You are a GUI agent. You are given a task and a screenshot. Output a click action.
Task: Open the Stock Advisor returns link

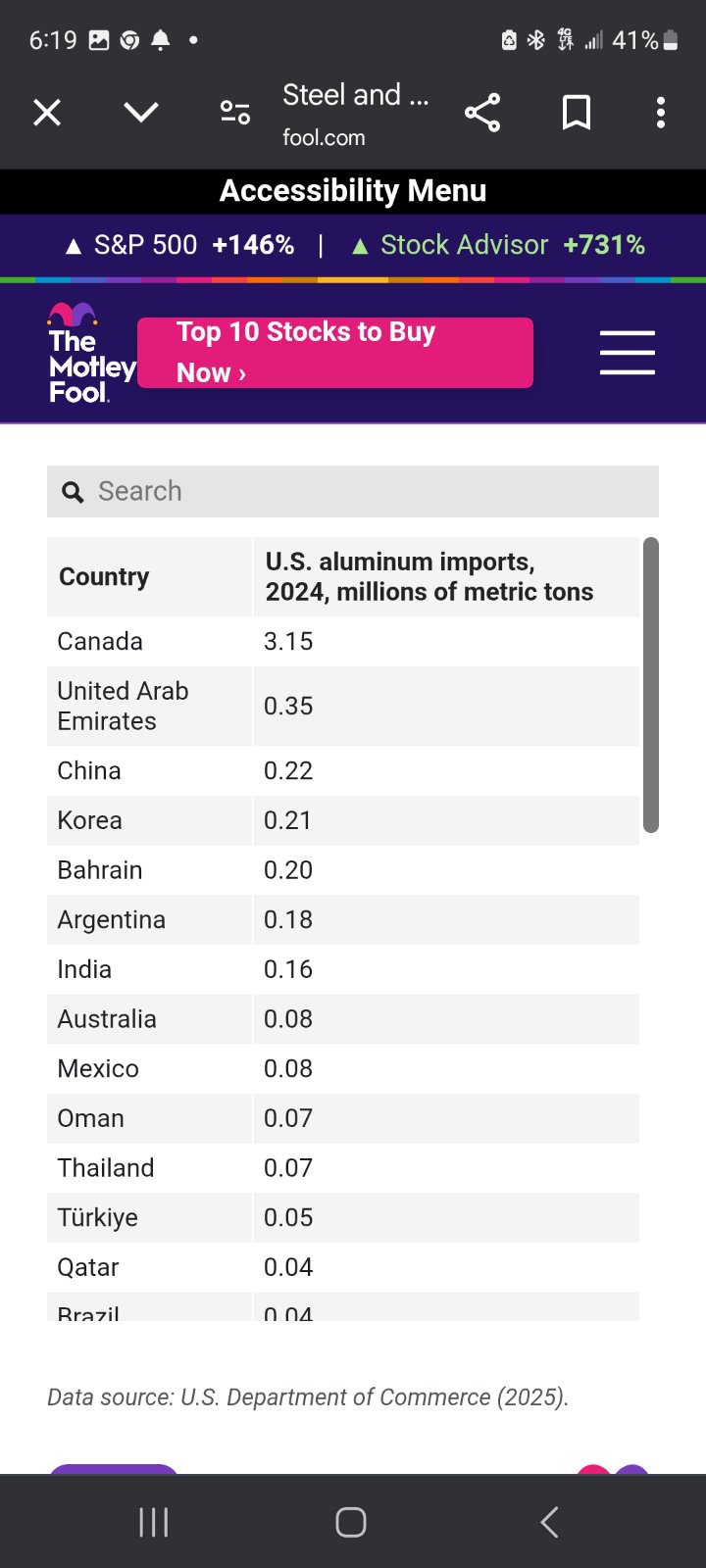coord(500,245)
